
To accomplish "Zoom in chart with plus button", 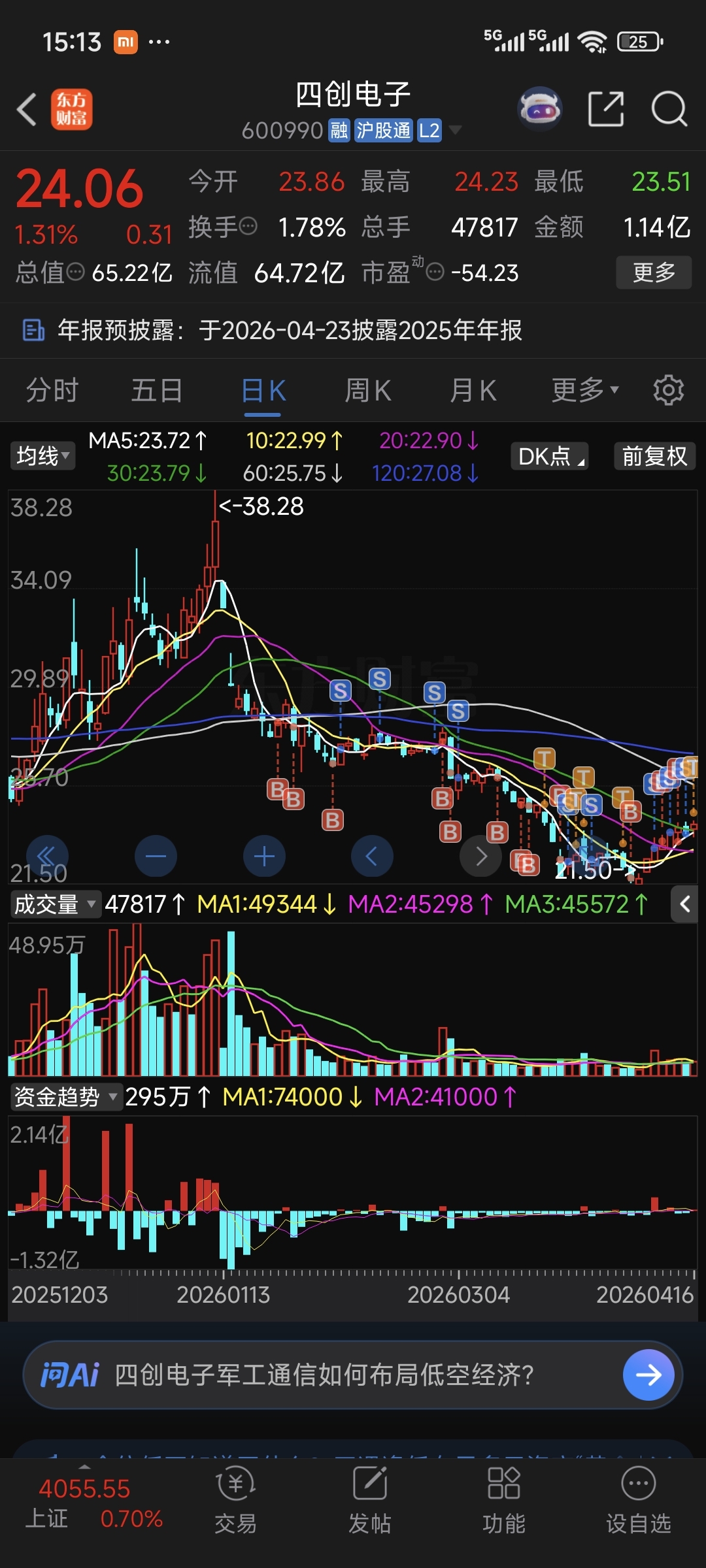I will pos(264,856).
